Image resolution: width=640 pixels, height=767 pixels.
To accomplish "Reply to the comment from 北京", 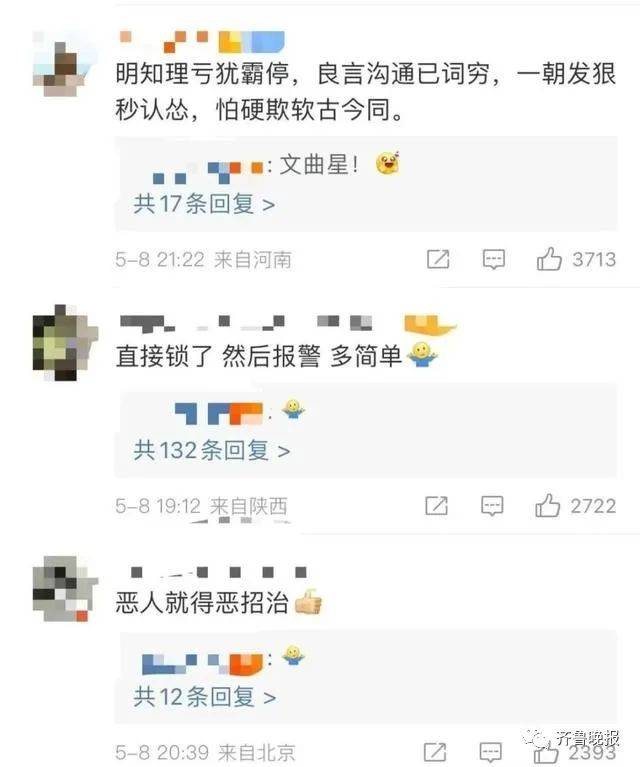I will point(492,752).
